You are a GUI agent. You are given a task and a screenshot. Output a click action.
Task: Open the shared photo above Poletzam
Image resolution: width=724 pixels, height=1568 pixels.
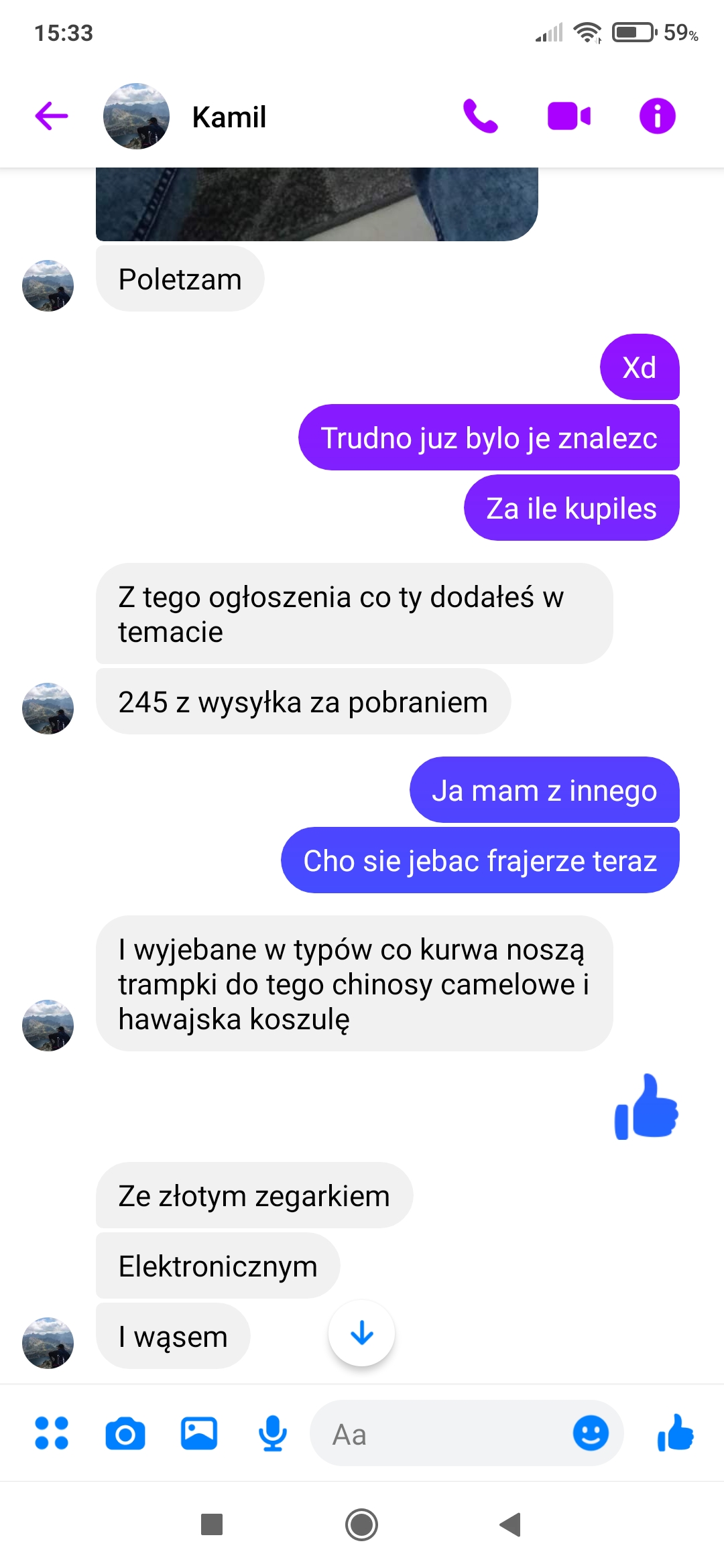point(316,204)
